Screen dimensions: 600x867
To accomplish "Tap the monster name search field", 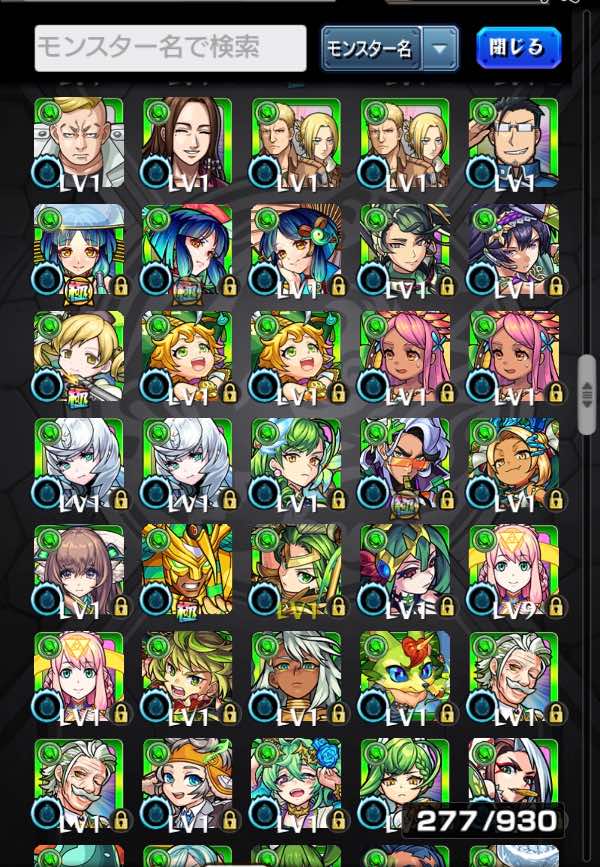I will click(x=170, y=48).
